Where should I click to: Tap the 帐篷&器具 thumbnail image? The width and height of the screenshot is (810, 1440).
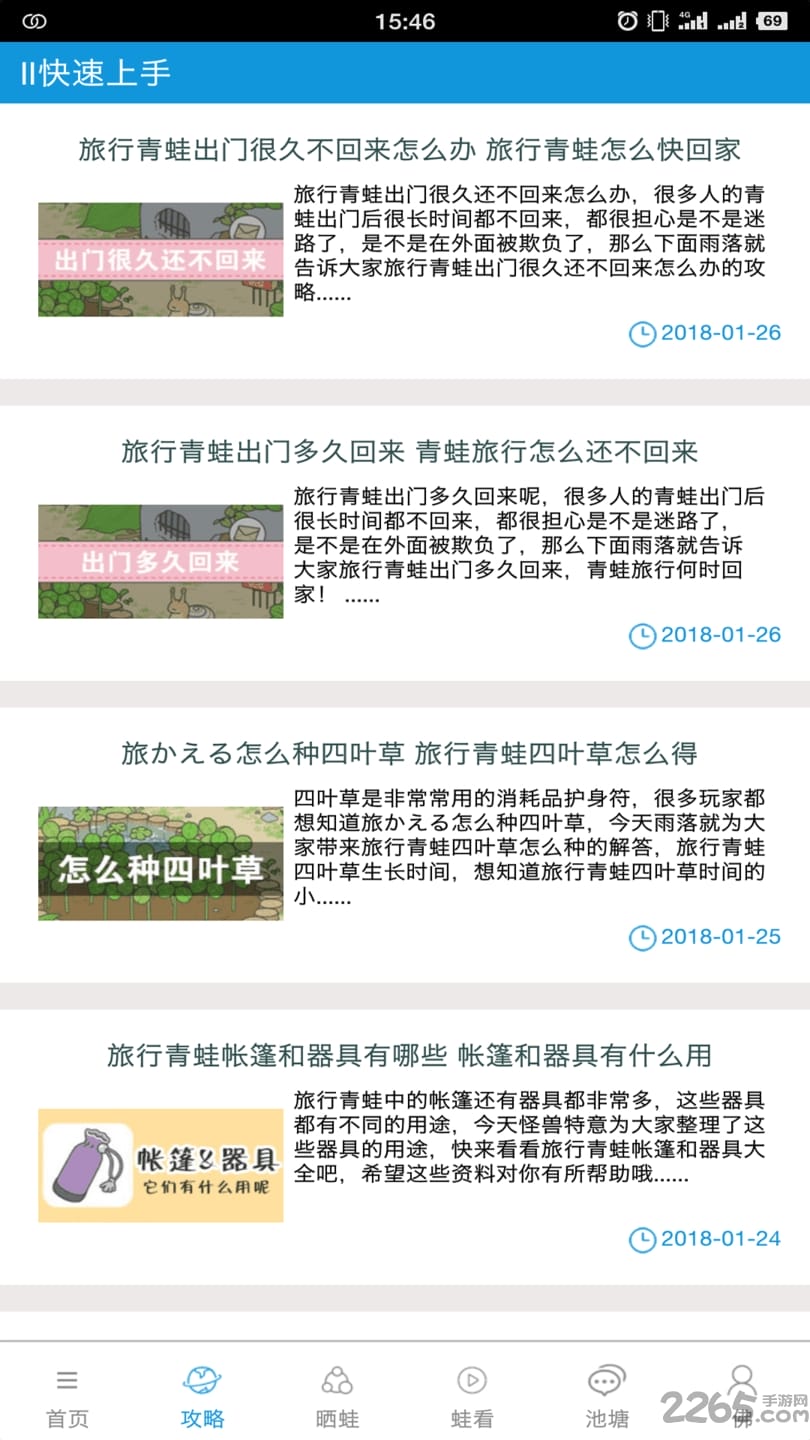point(159,1165)
